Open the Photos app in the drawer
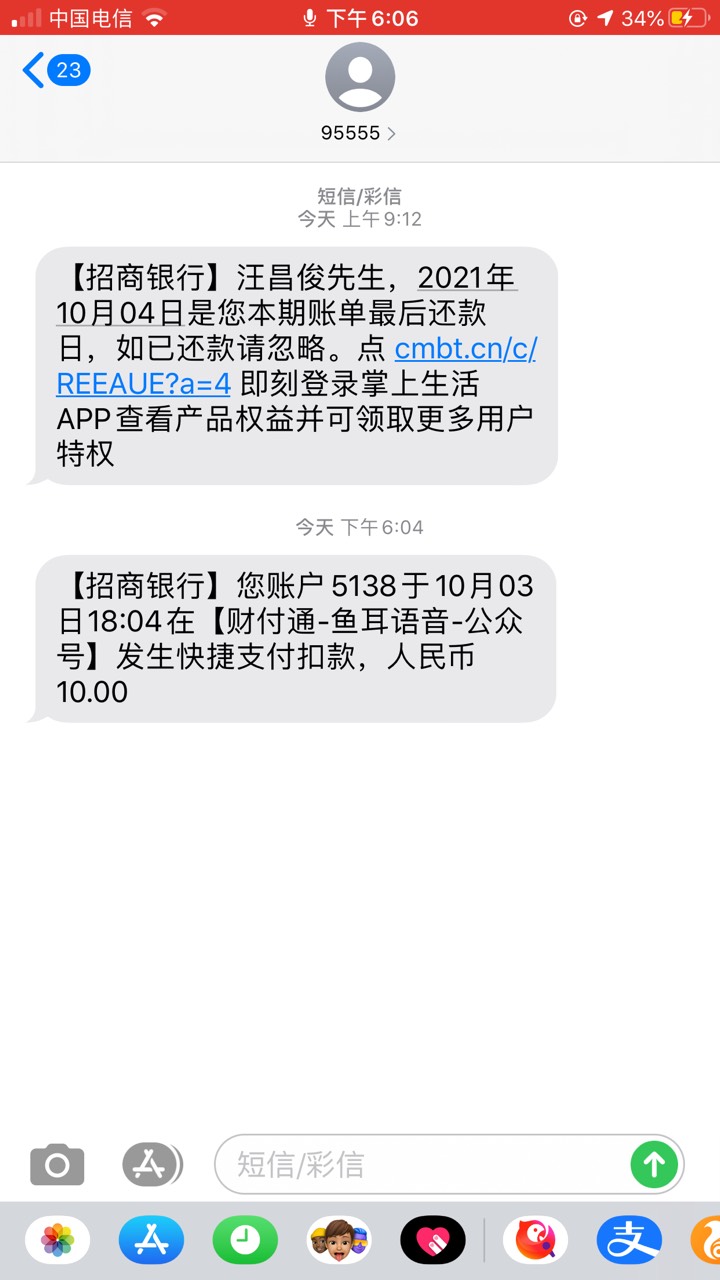 tap(57, 1241)
